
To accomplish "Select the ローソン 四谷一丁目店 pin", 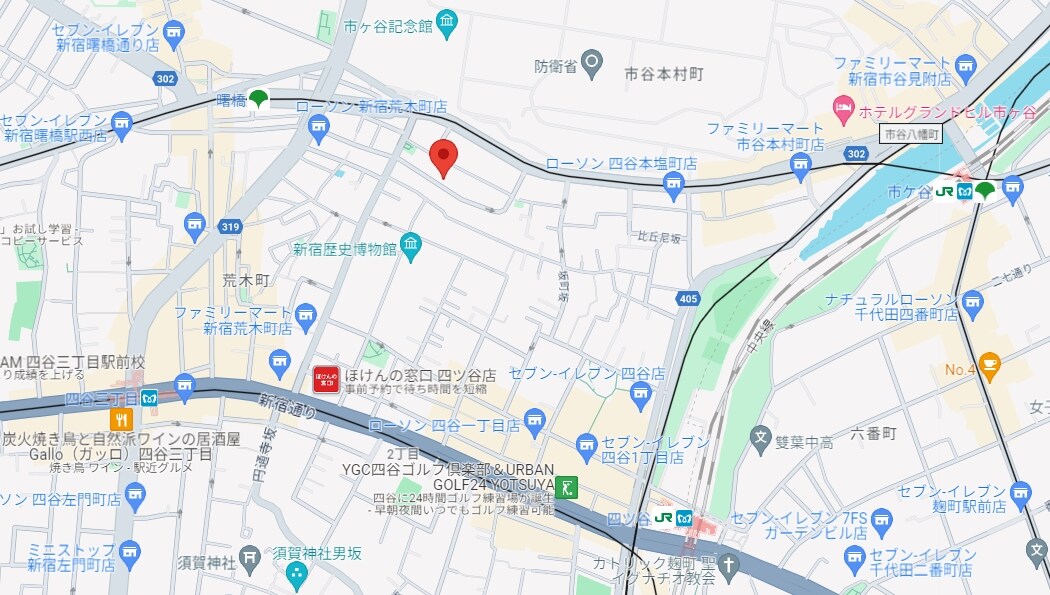I will tap(533, 417).
